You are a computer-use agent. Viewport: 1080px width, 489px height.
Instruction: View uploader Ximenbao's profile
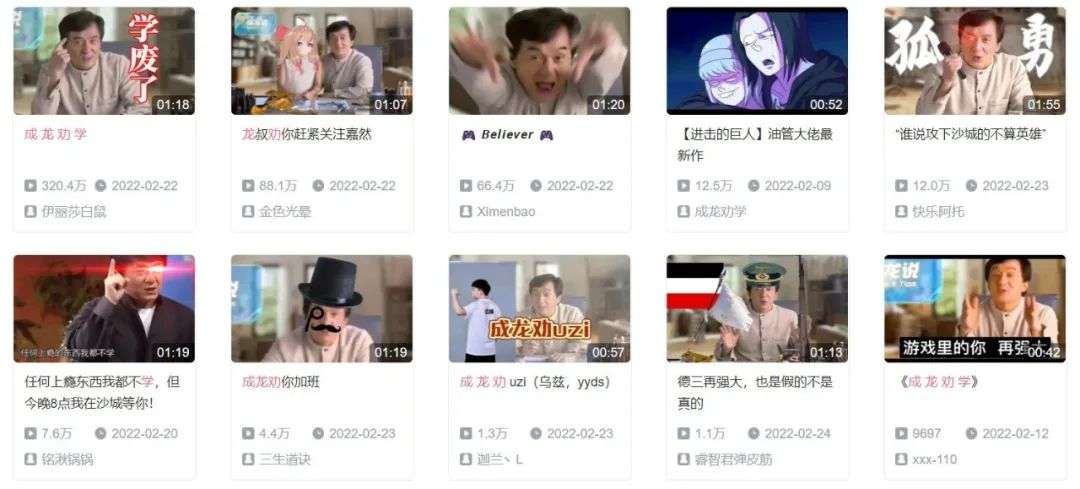click(x=505, y=212)
